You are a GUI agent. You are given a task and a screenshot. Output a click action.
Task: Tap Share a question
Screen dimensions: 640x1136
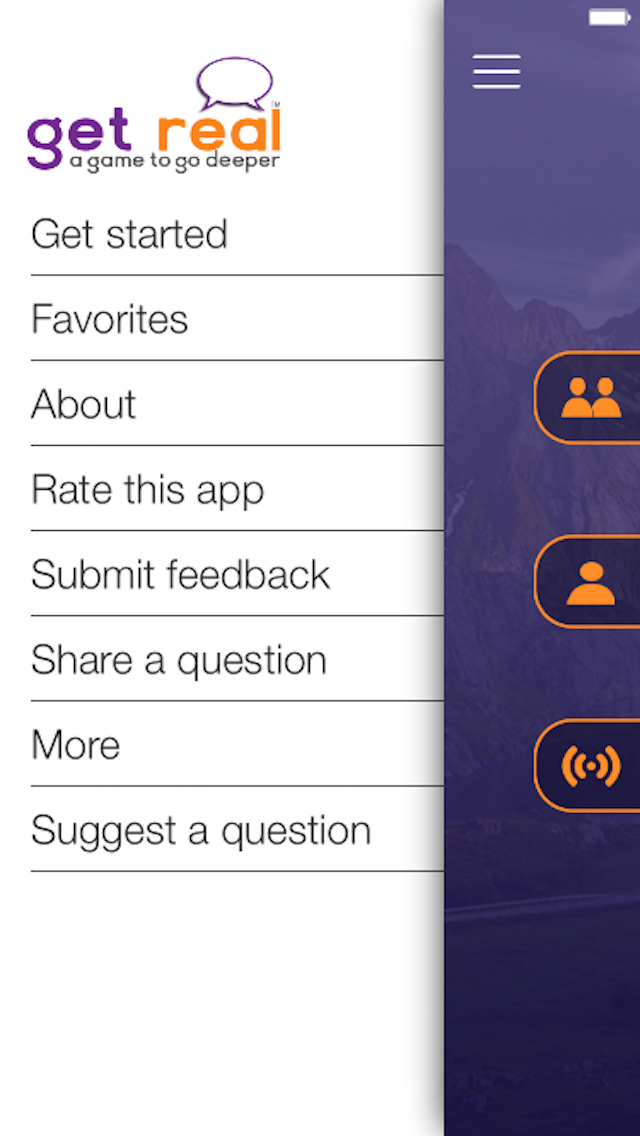[x=179, y=660]
